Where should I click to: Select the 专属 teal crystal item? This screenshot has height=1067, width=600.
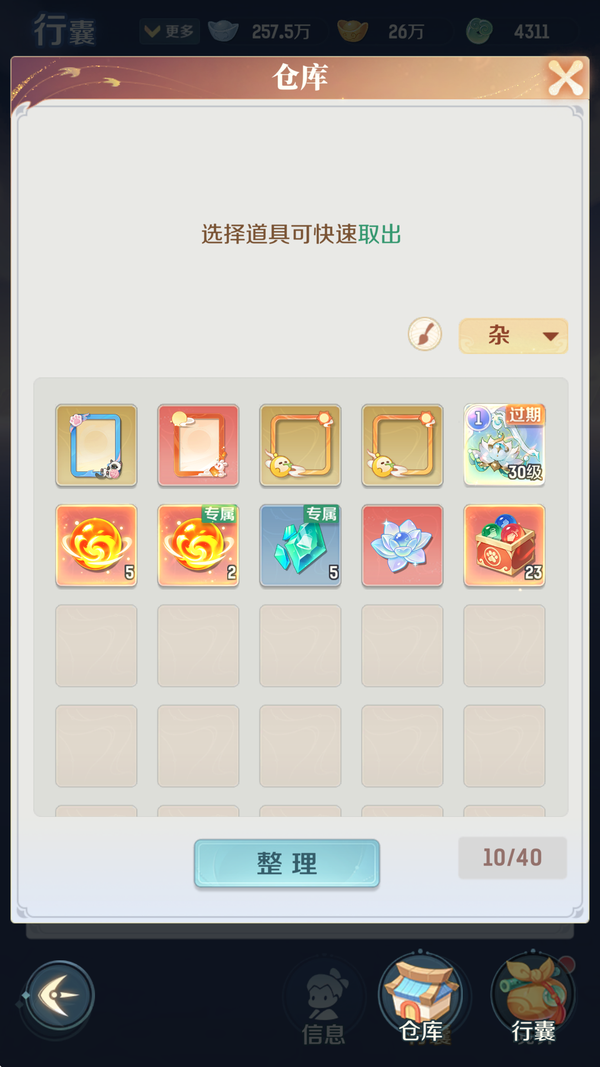click(x=300, y=546)
